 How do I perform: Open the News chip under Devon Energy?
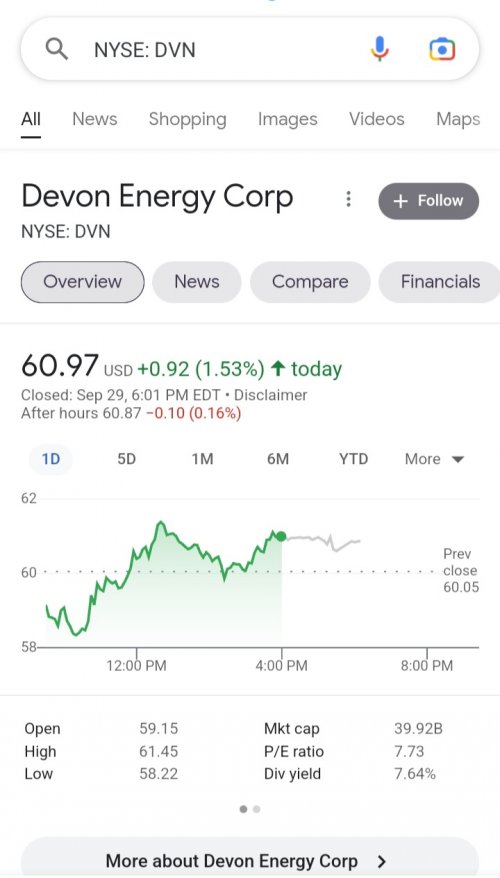197,282
